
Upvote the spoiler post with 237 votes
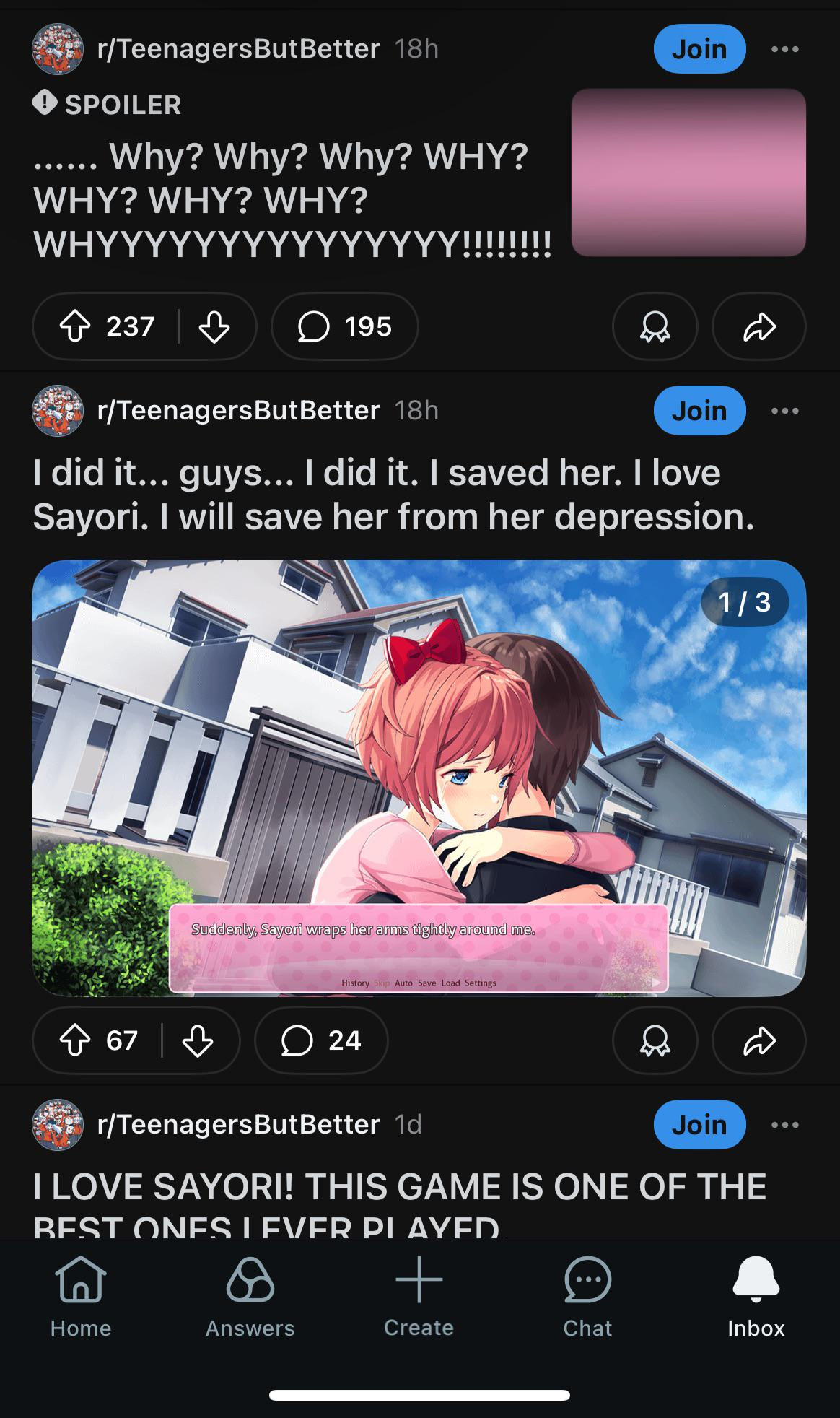pos(75,326)
